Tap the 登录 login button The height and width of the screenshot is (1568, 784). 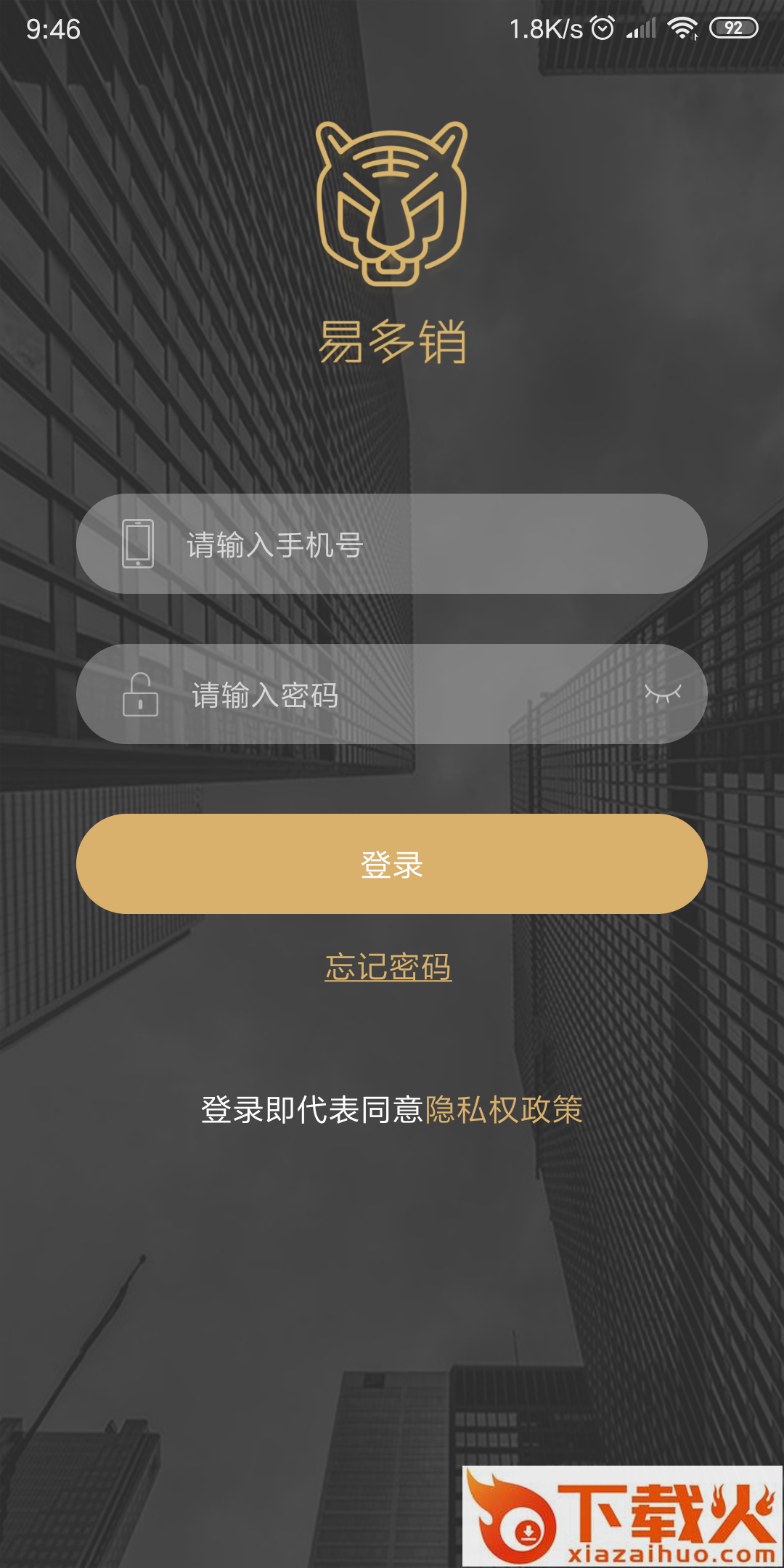392,864
